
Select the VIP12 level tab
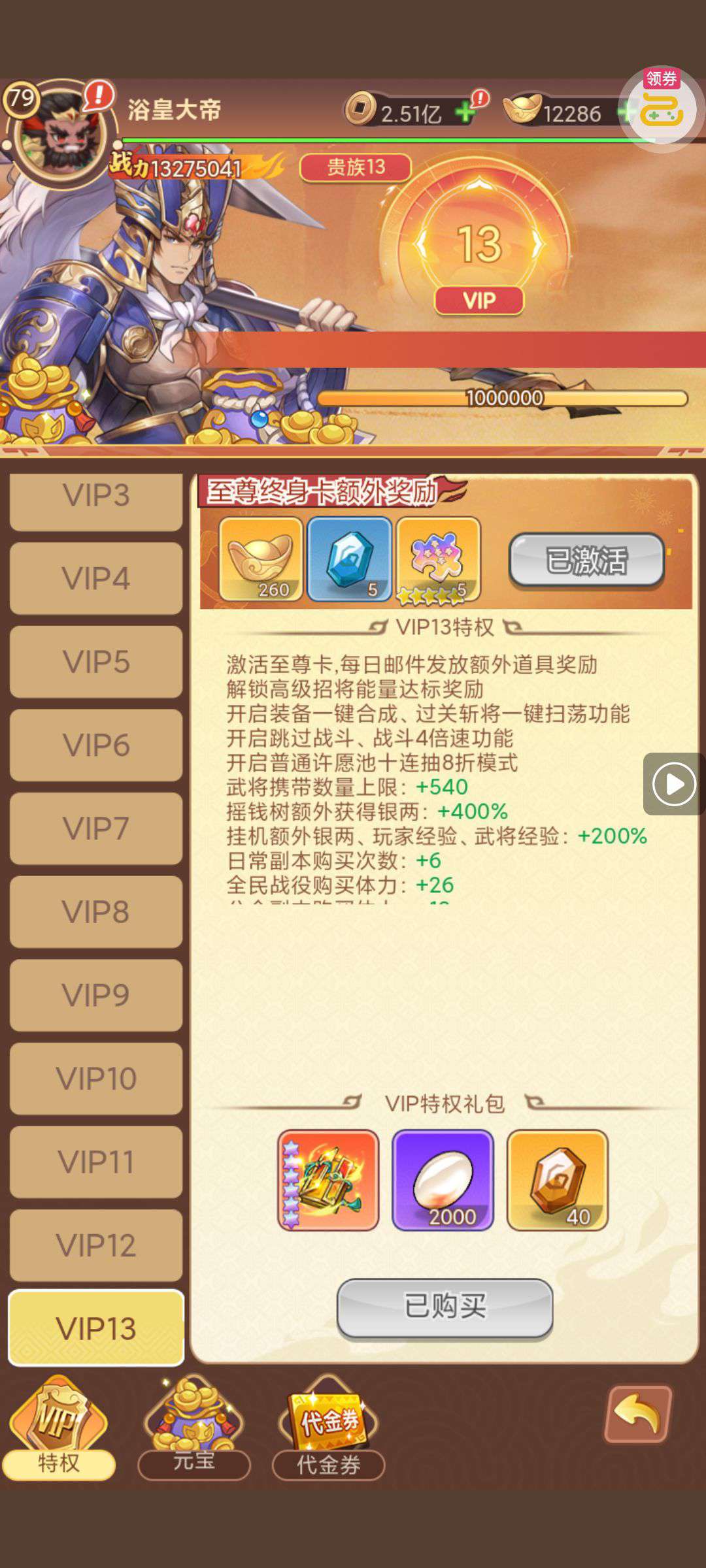(x=96, y=1245)
